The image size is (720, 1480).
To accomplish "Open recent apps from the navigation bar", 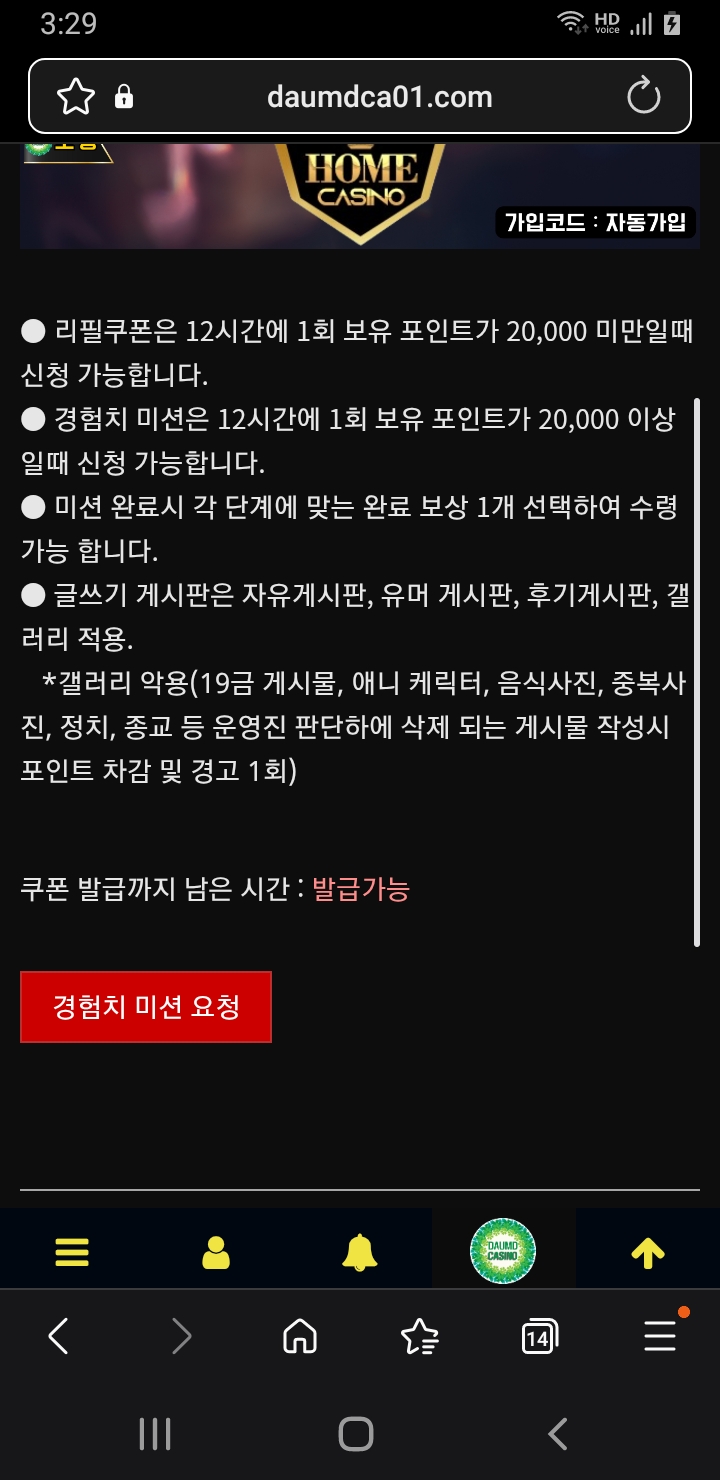I will coord(155,1434).
